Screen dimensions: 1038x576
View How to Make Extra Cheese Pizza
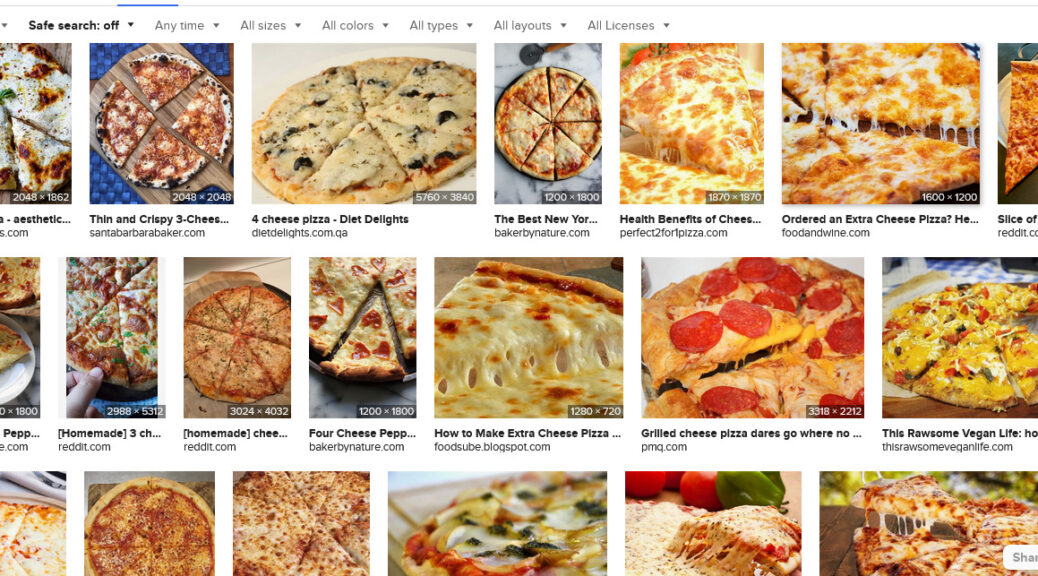pos(528,337)
